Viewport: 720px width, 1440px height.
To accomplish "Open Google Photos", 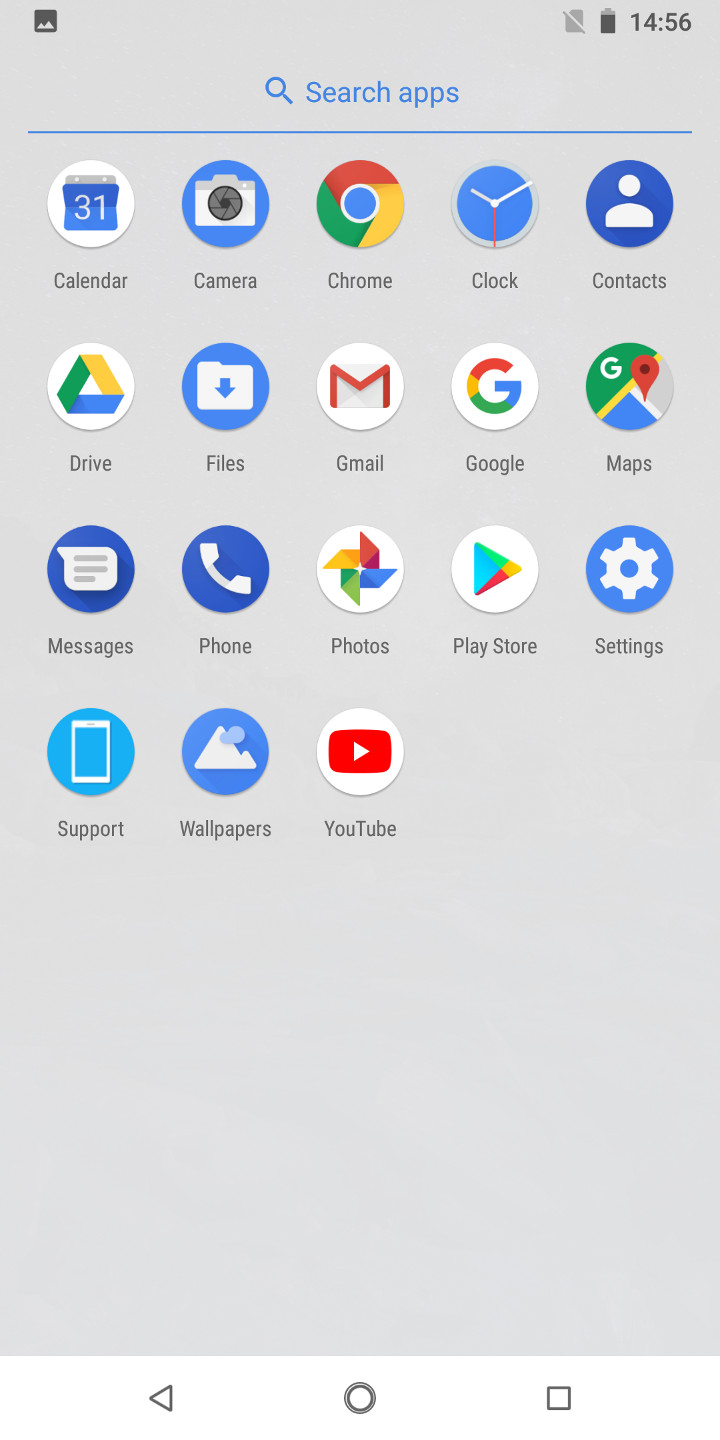I will pyautogui.click(x=360, y=569).
